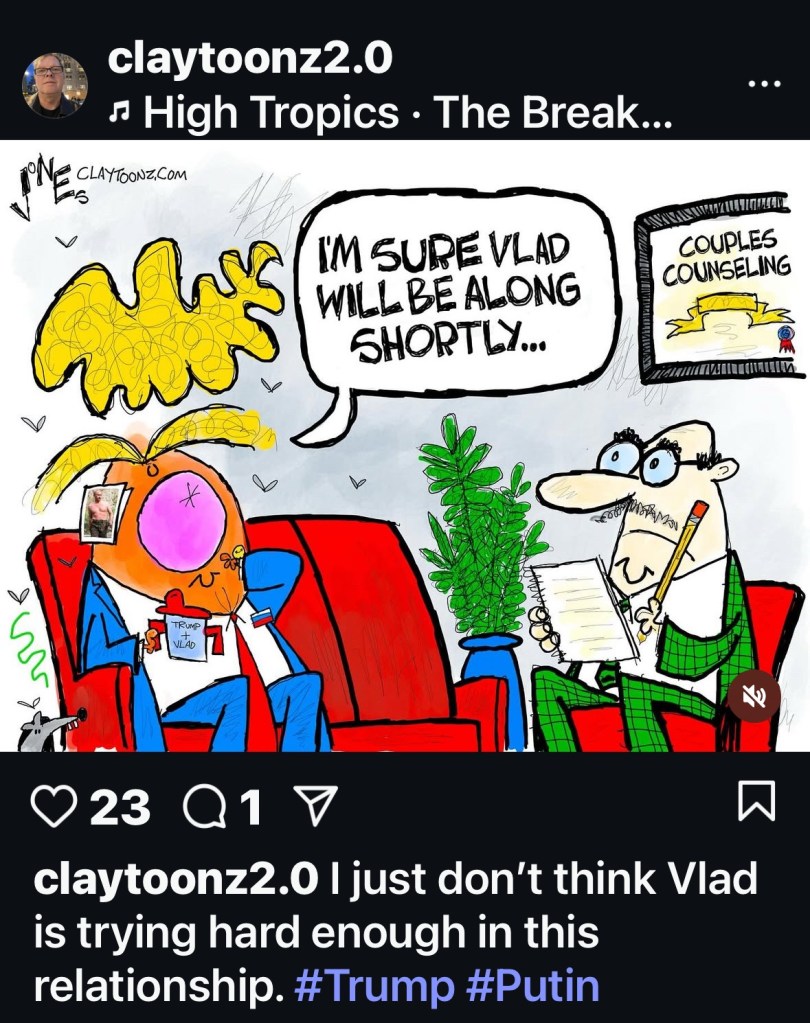810x1023 pixels.
Task: Open the #Trump hashtag
Action: coord(375,986)
